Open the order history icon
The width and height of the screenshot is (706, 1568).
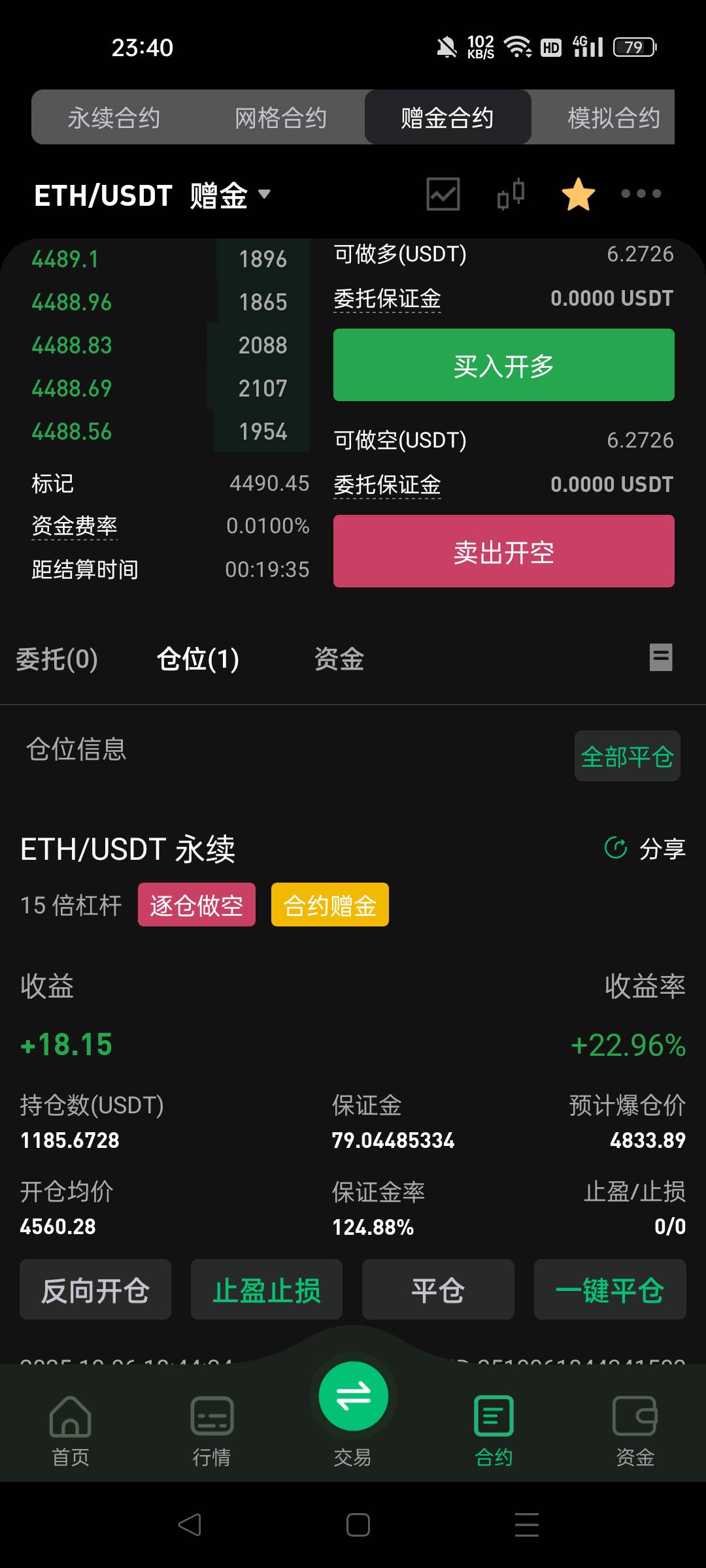click(x=661, y=657)
